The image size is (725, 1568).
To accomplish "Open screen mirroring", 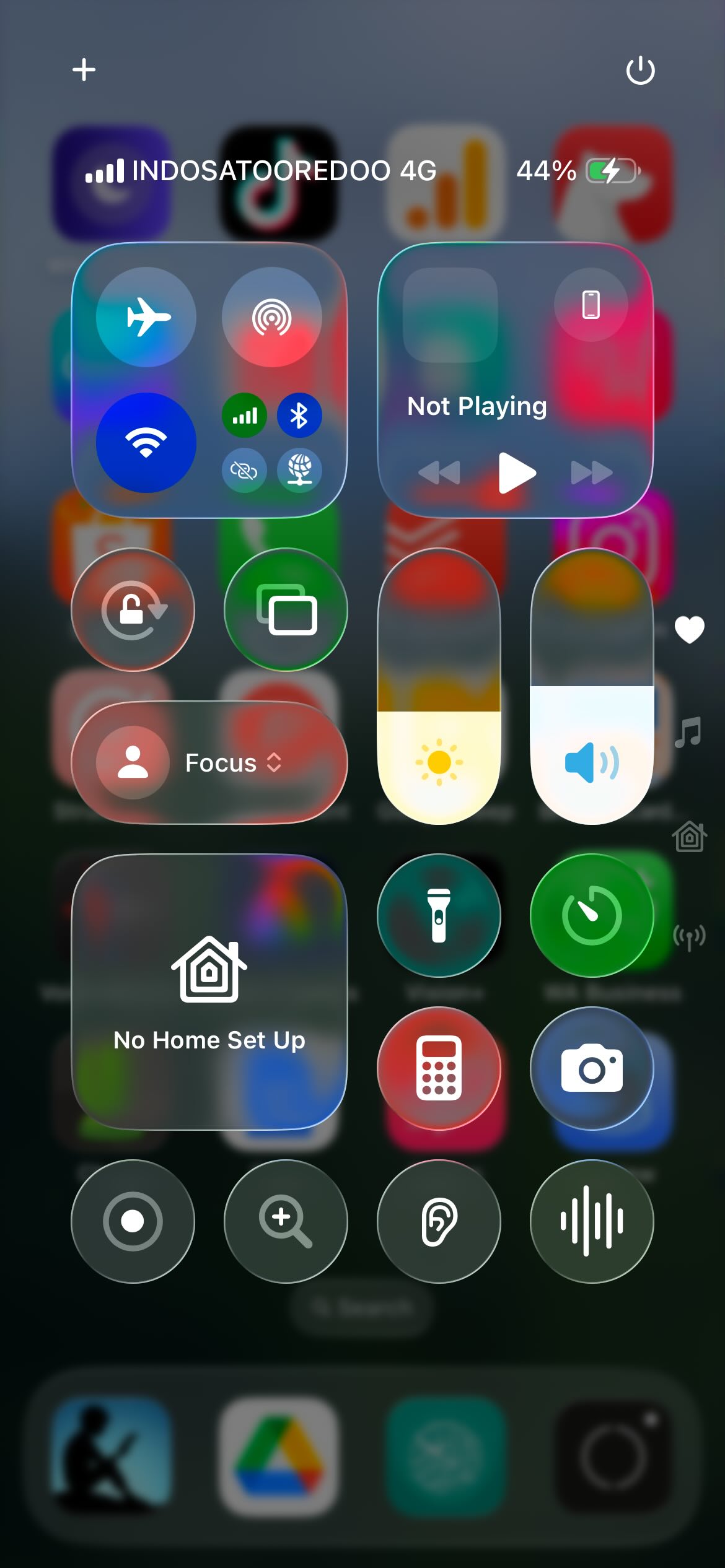I will (x=286, y=610).
